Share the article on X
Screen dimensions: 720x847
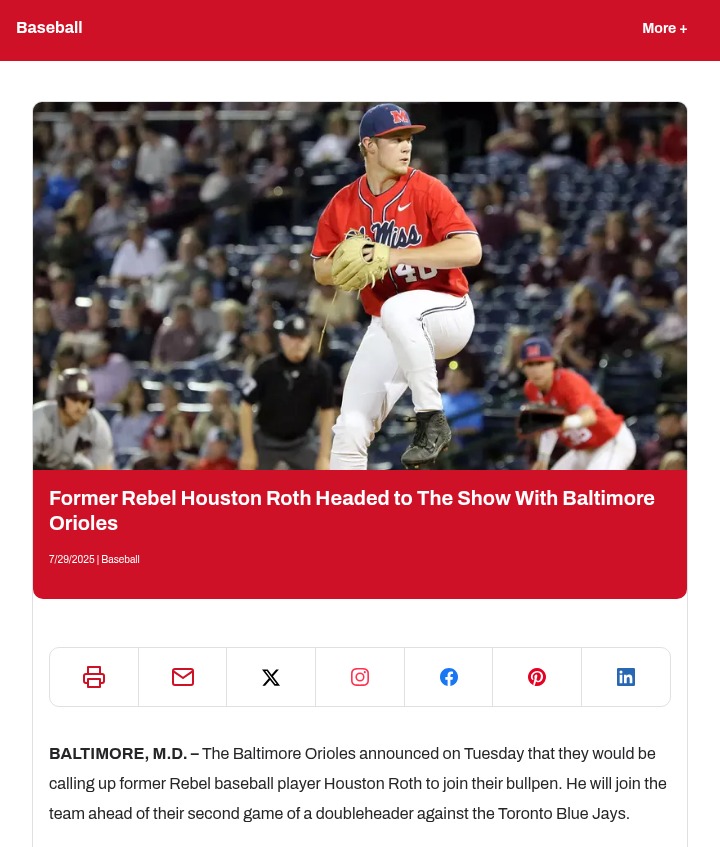271,677
